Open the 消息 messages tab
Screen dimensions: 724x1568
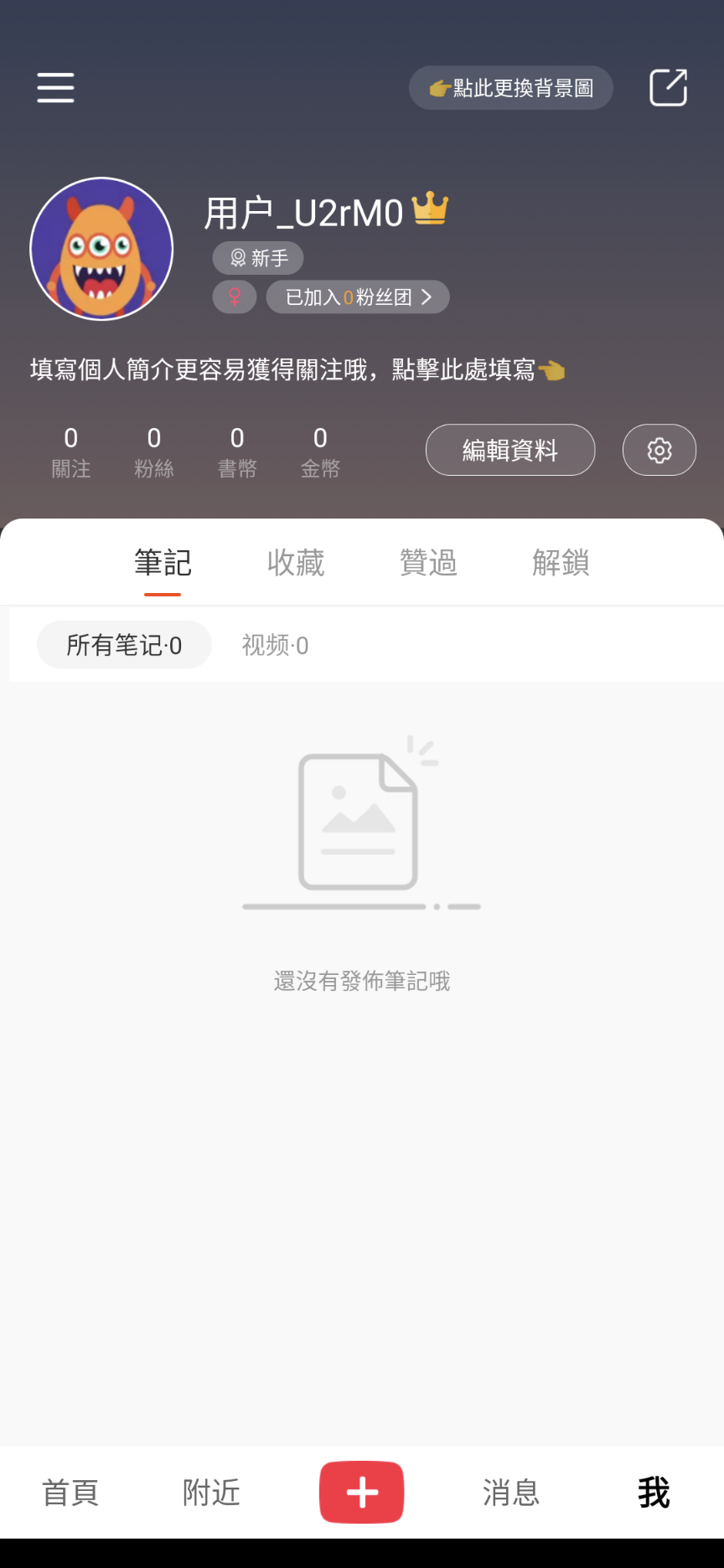point(510,1493)
